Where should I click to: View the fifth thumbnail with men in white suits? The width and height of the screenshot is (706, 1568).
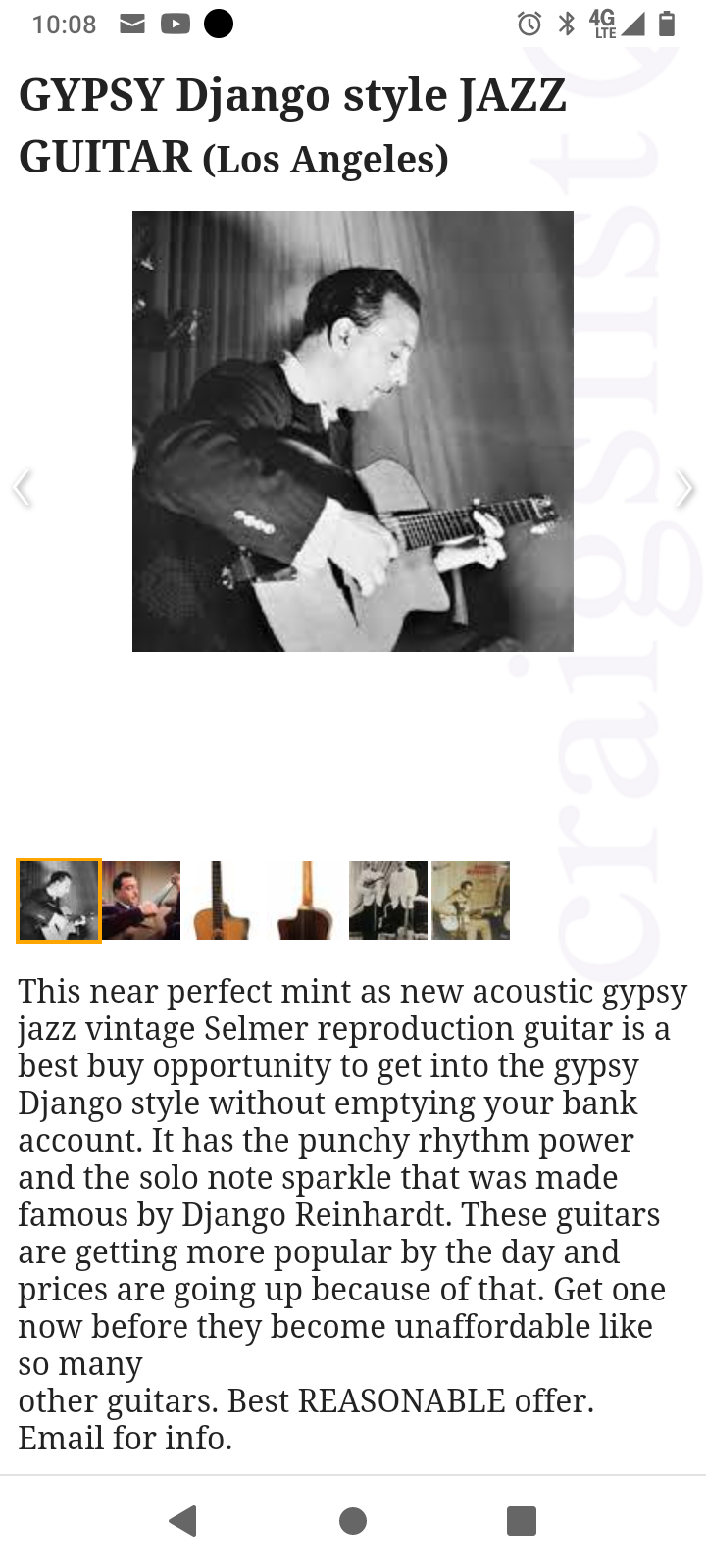pyautogui.click(x=388, y=901)
